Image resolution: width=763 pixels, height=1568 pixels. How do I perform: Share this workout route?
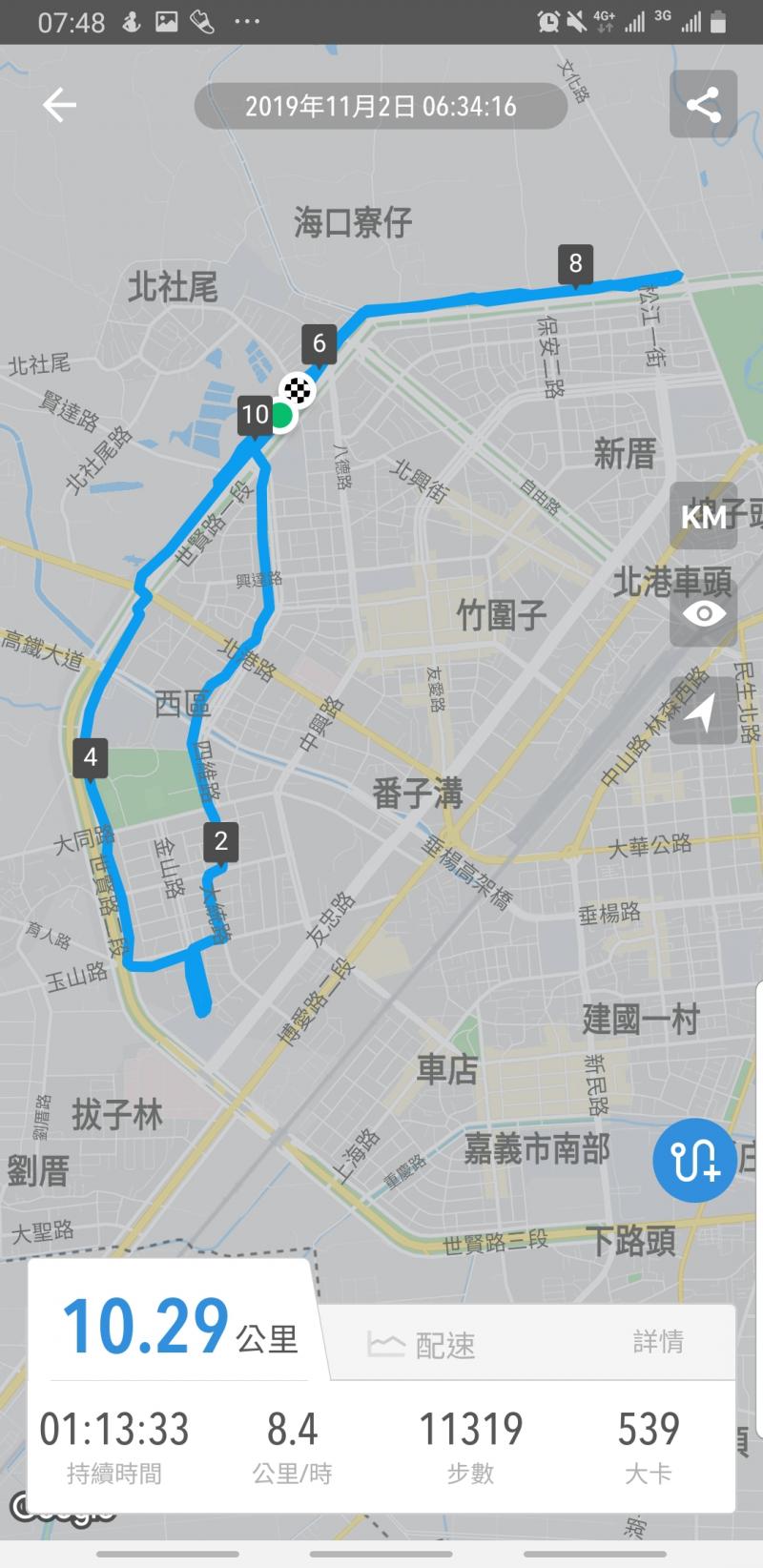tap(703, 105)
